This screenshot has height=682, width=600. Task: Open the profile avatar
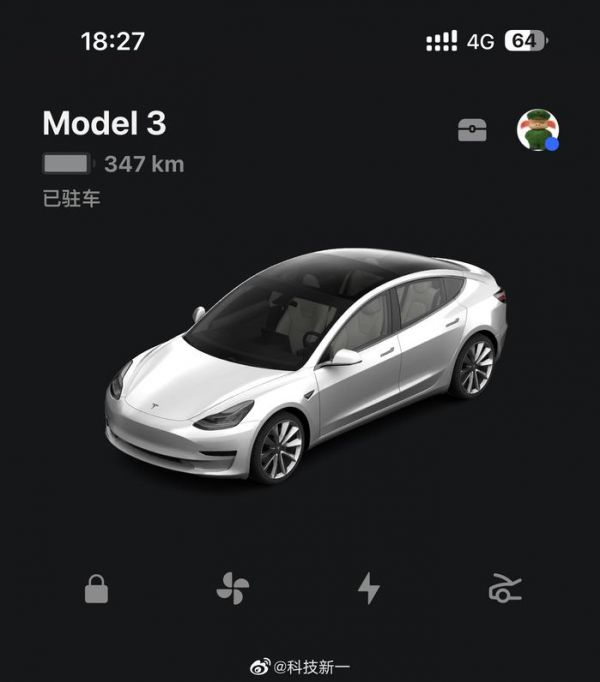537,130
